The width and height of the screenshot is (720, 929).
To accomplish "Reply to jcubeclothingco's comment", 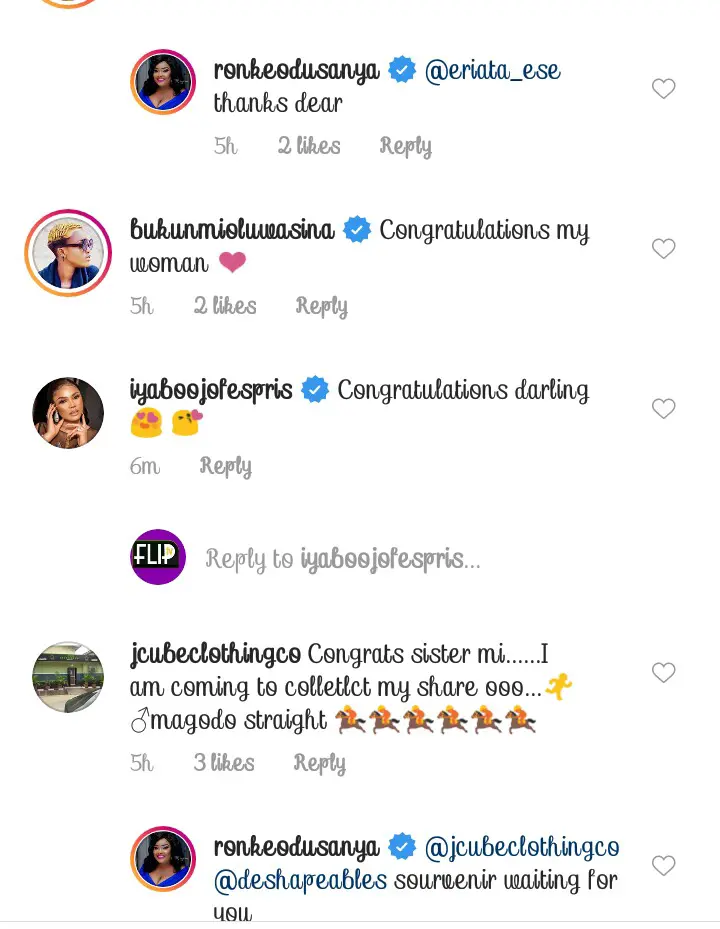I will [319, 763].
